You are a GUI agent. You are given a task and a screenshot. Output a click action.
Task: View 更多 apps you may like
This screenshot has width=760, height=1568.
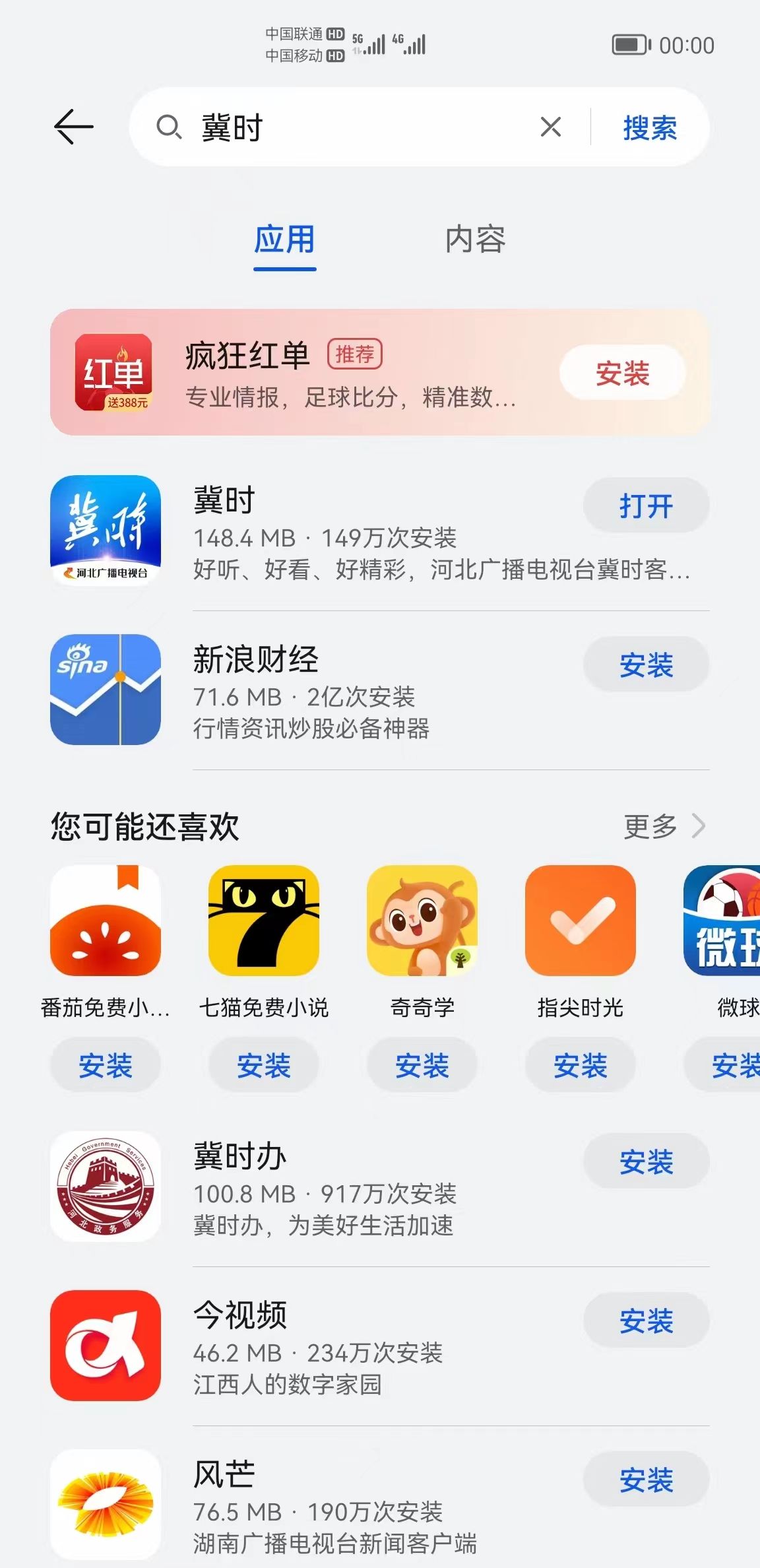click(663, 826)
